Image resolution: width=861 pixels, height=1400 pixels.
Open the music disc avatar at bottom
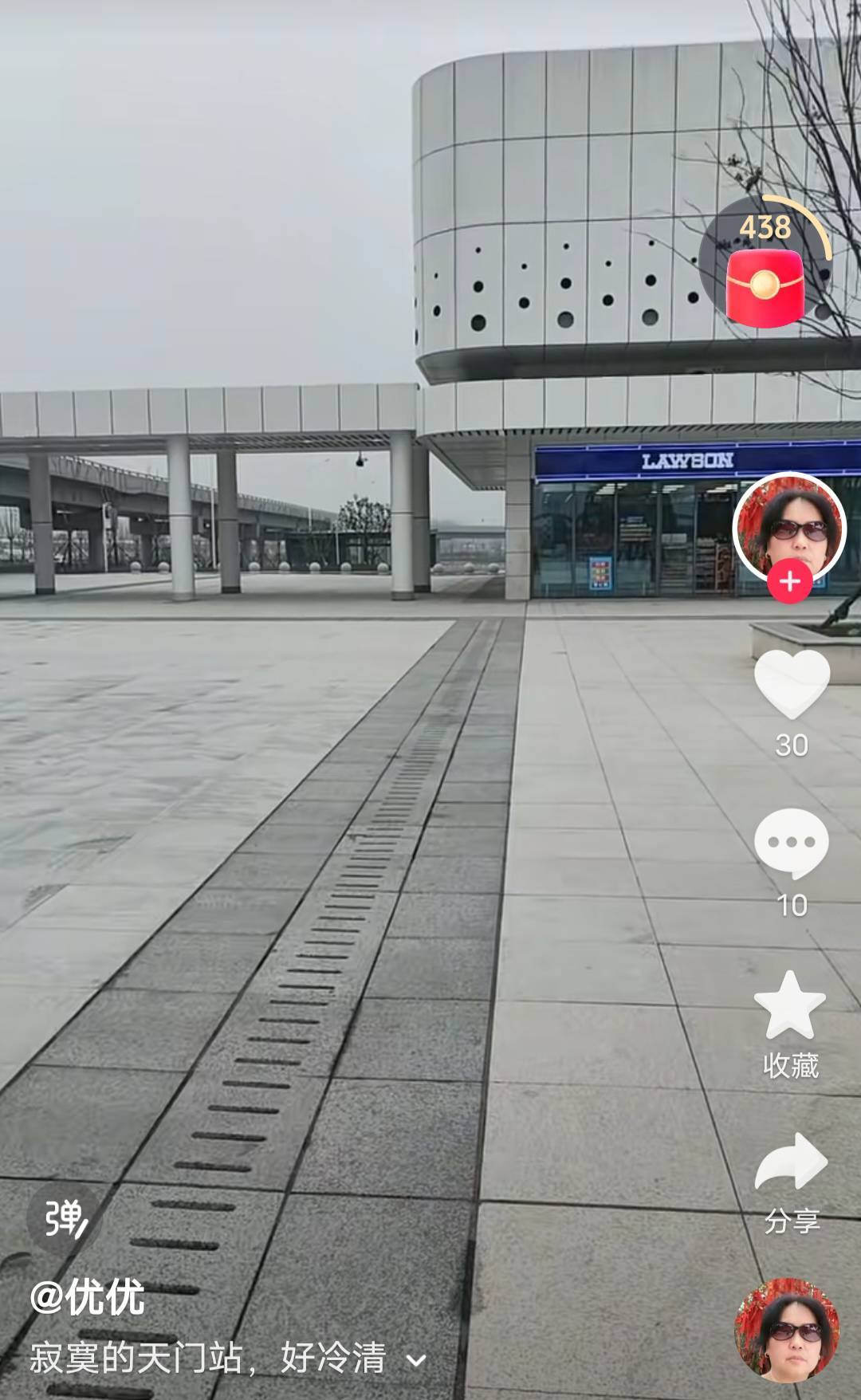coord(787,1330)
